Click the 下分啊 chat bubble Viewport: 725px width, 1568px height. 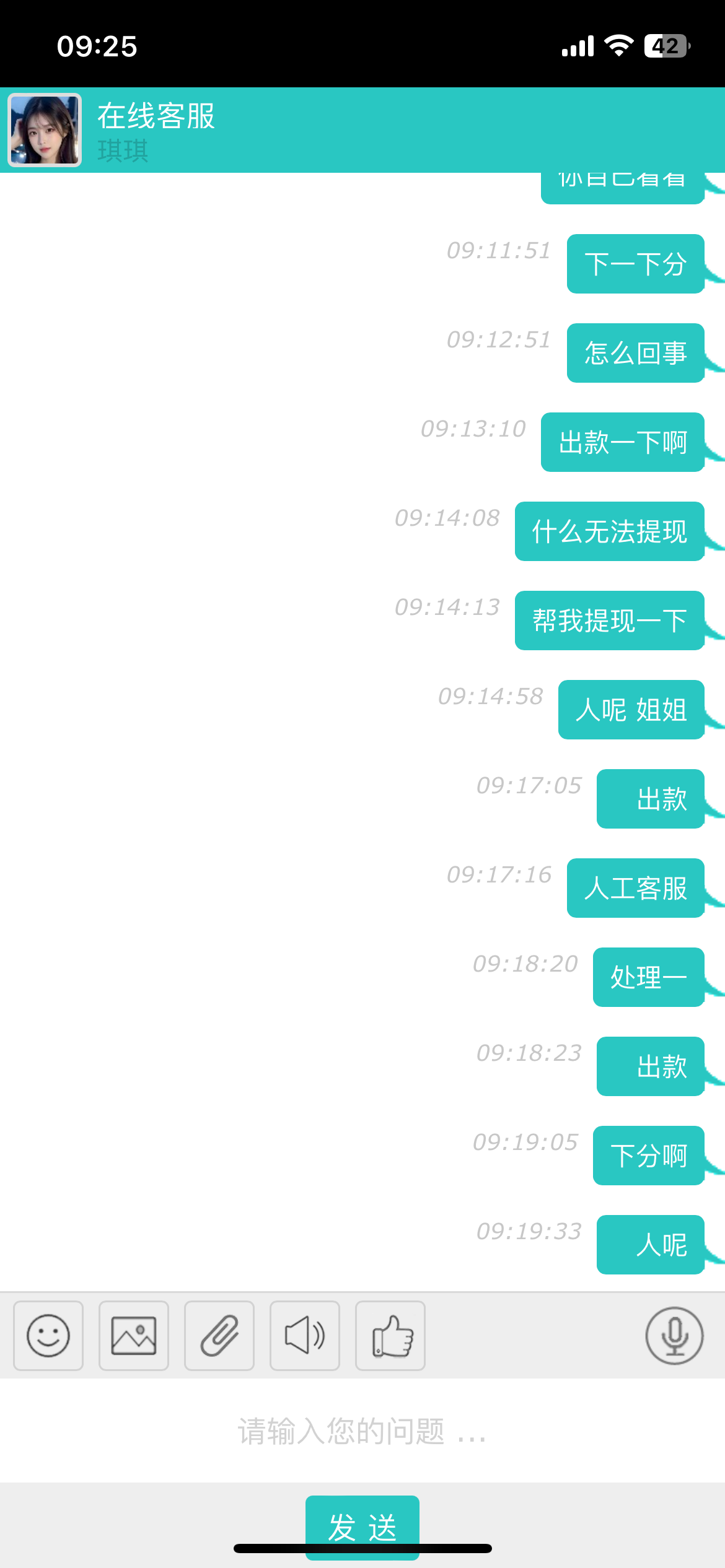(649, 1156)
